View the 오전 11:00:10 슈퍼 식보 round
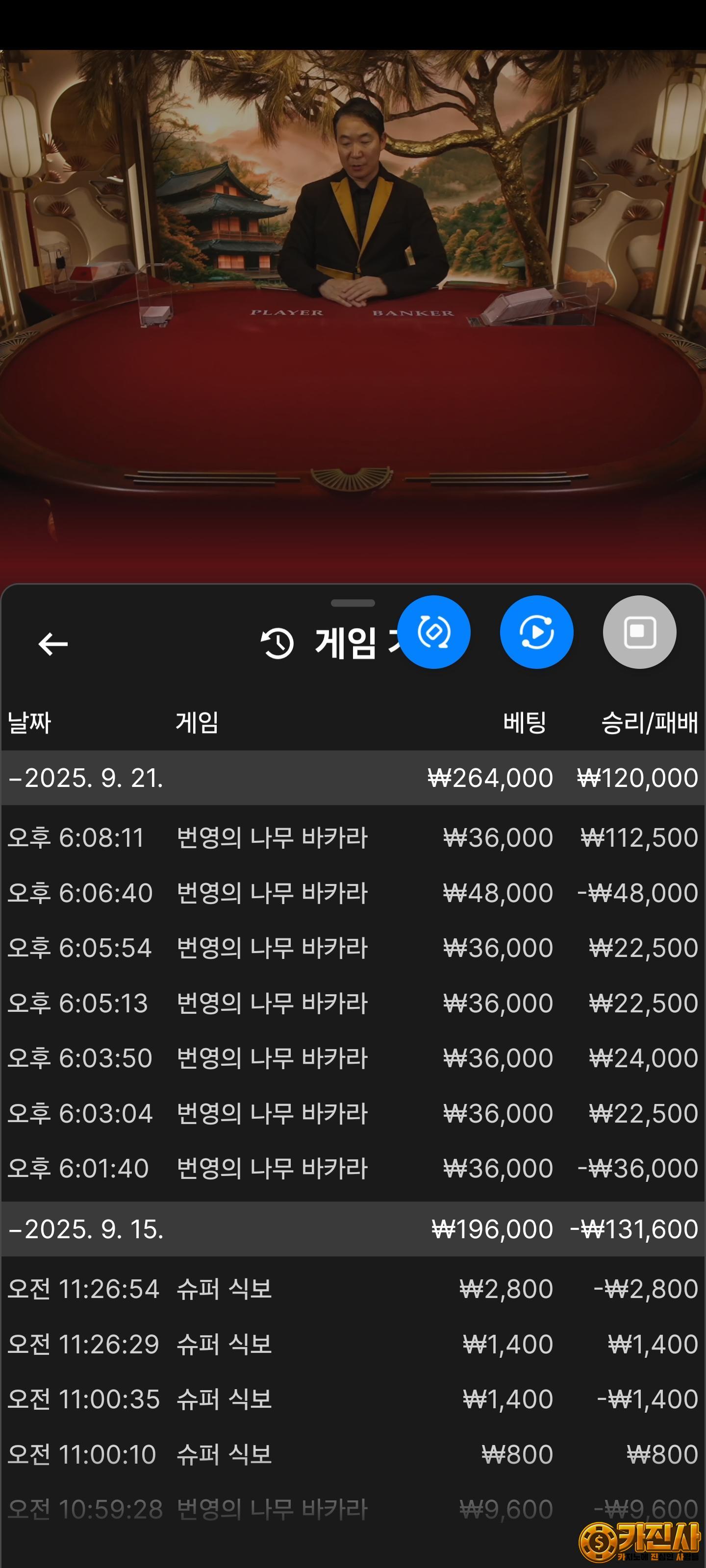Viewport: 706px width, 1568px height. pos(353,1454)
